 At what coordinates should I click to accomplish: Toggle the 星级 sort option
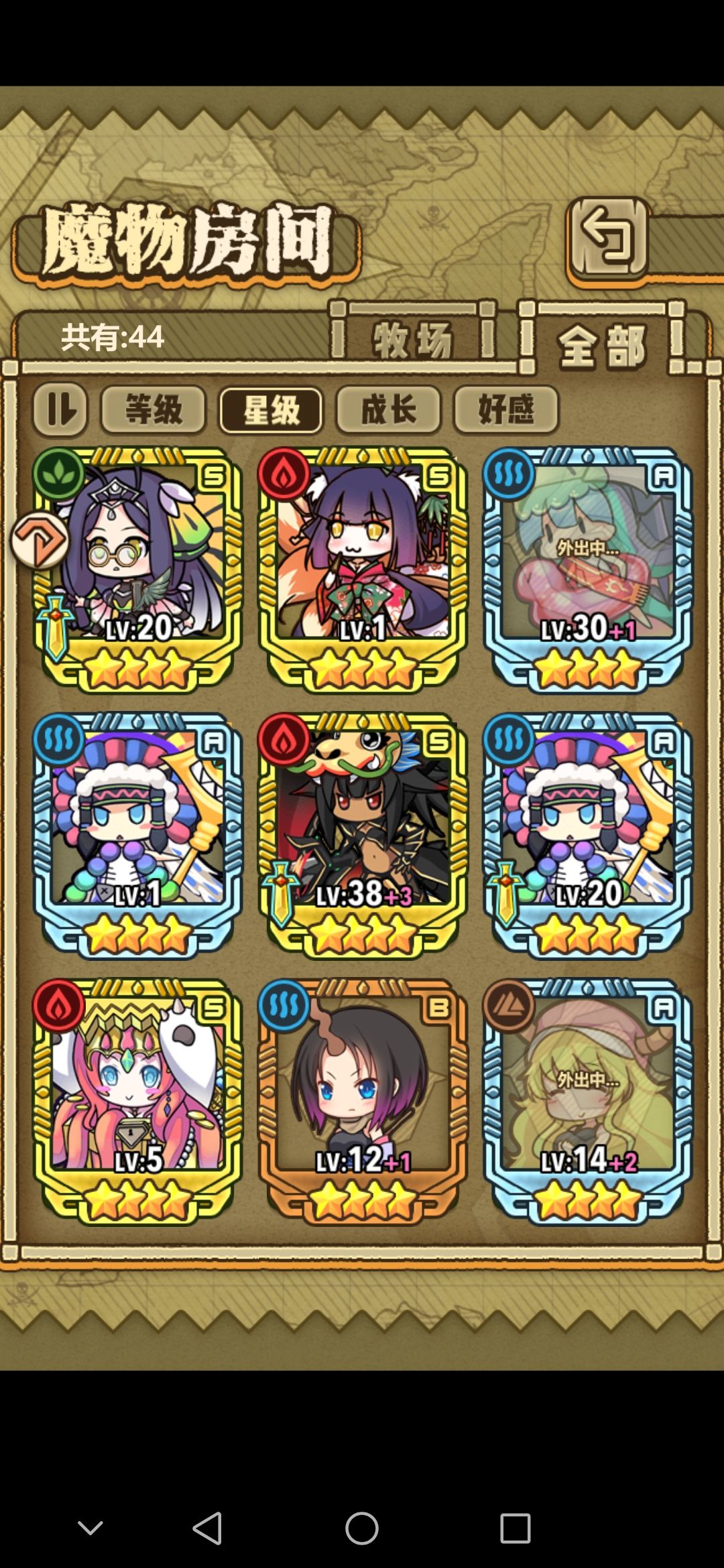(271, 411)
